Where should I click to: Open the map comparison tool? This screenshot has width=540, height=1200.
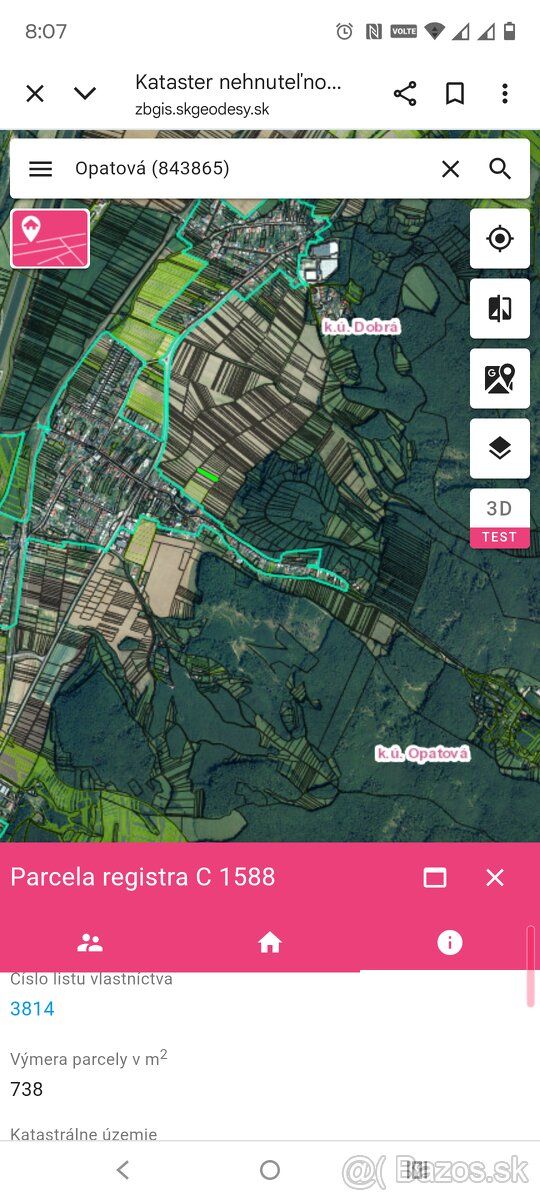point(500,309)
